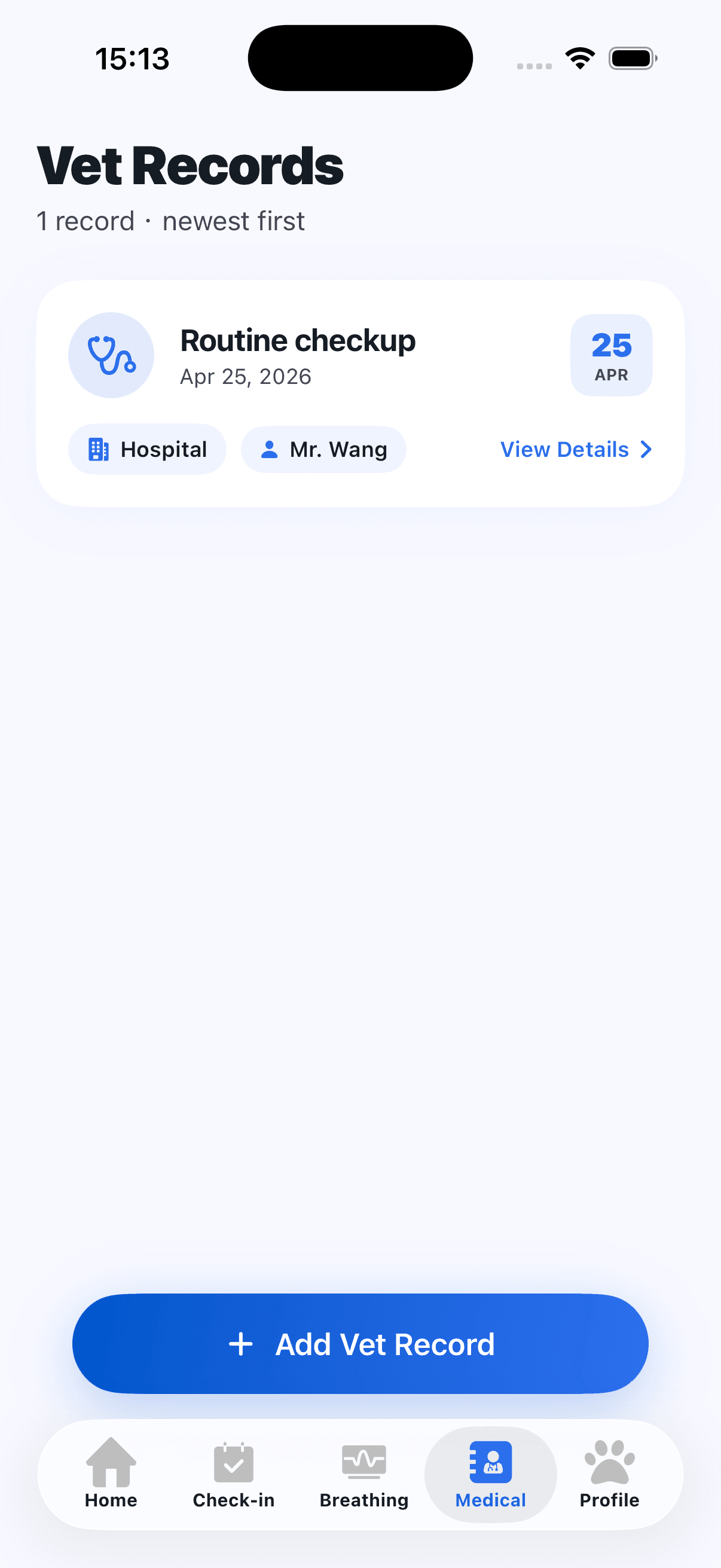Click the Hospital tag chip

(146, 449)
